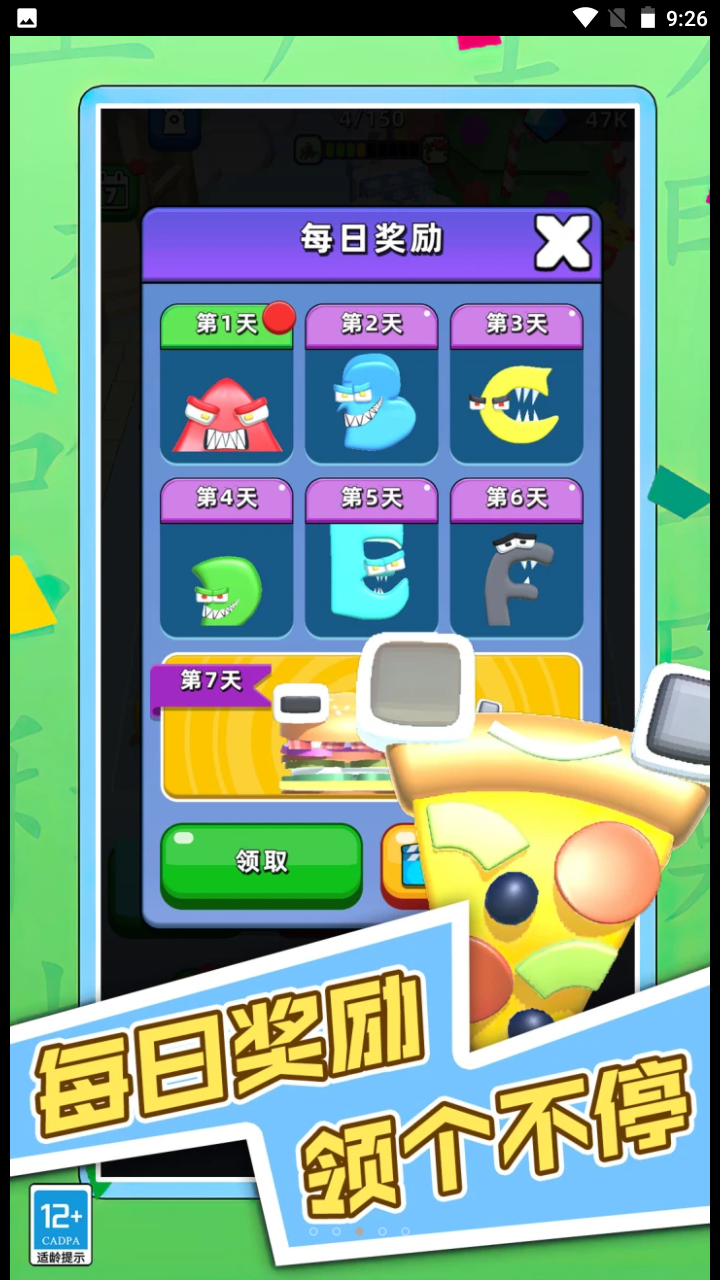720x1280 pixels.
Task: Select the second page indicator dot
Action: 336,1231
